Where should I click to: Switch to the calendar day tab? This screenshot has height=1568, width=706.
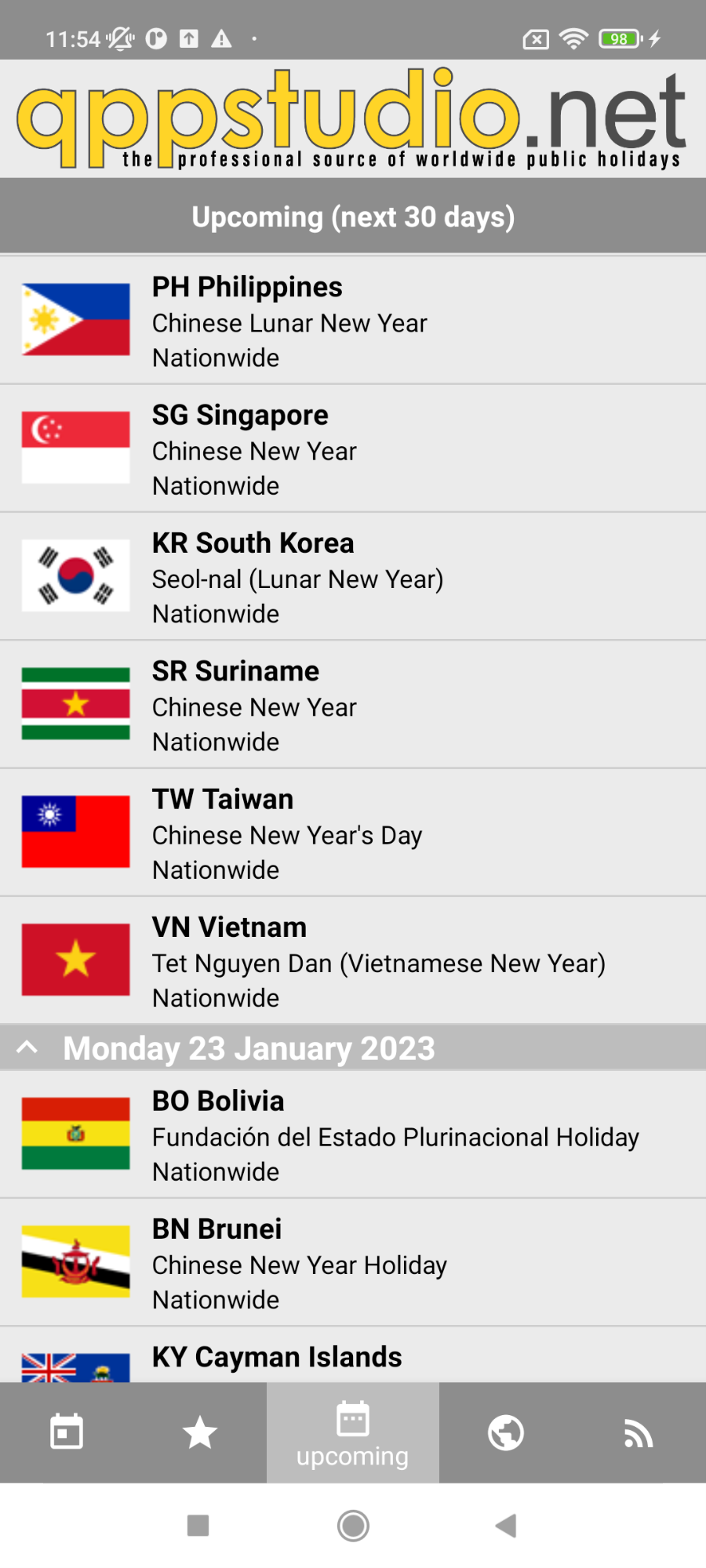click(x=67, y=1432)
